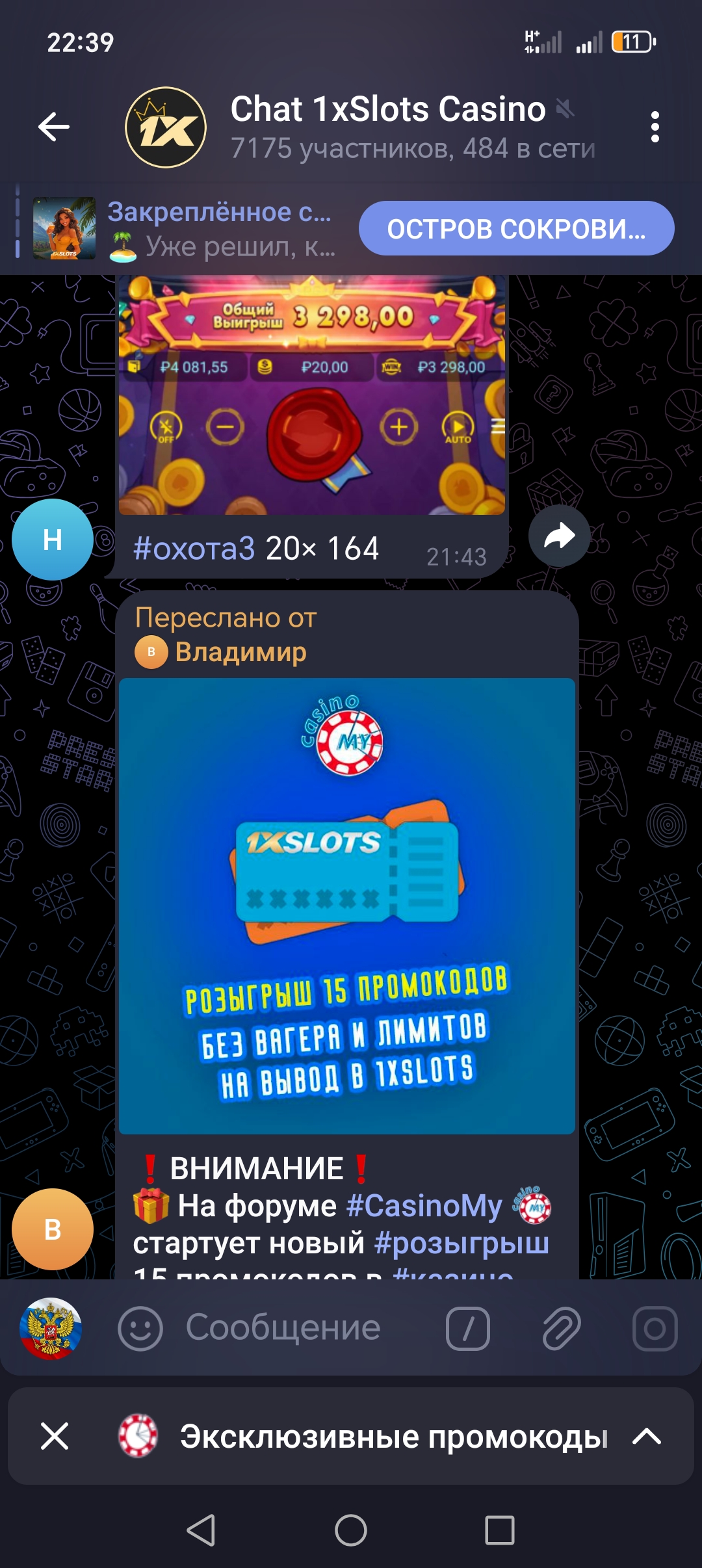
Task: Open user H's profile avatar
Action: pos(53,540)
